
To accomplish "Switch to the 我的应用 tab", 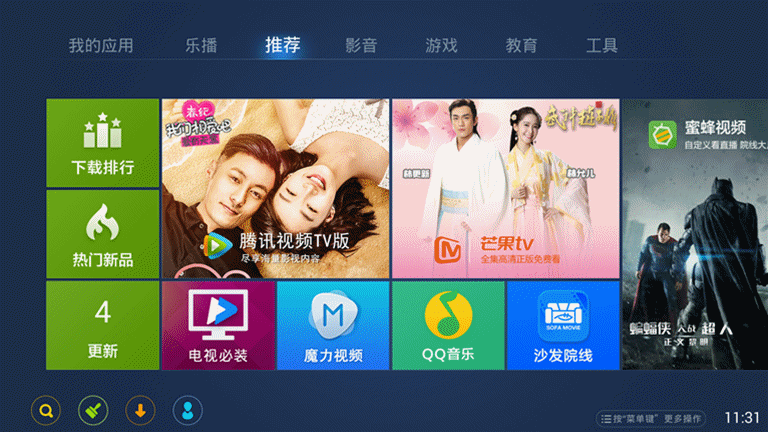I will pos(100,46).
